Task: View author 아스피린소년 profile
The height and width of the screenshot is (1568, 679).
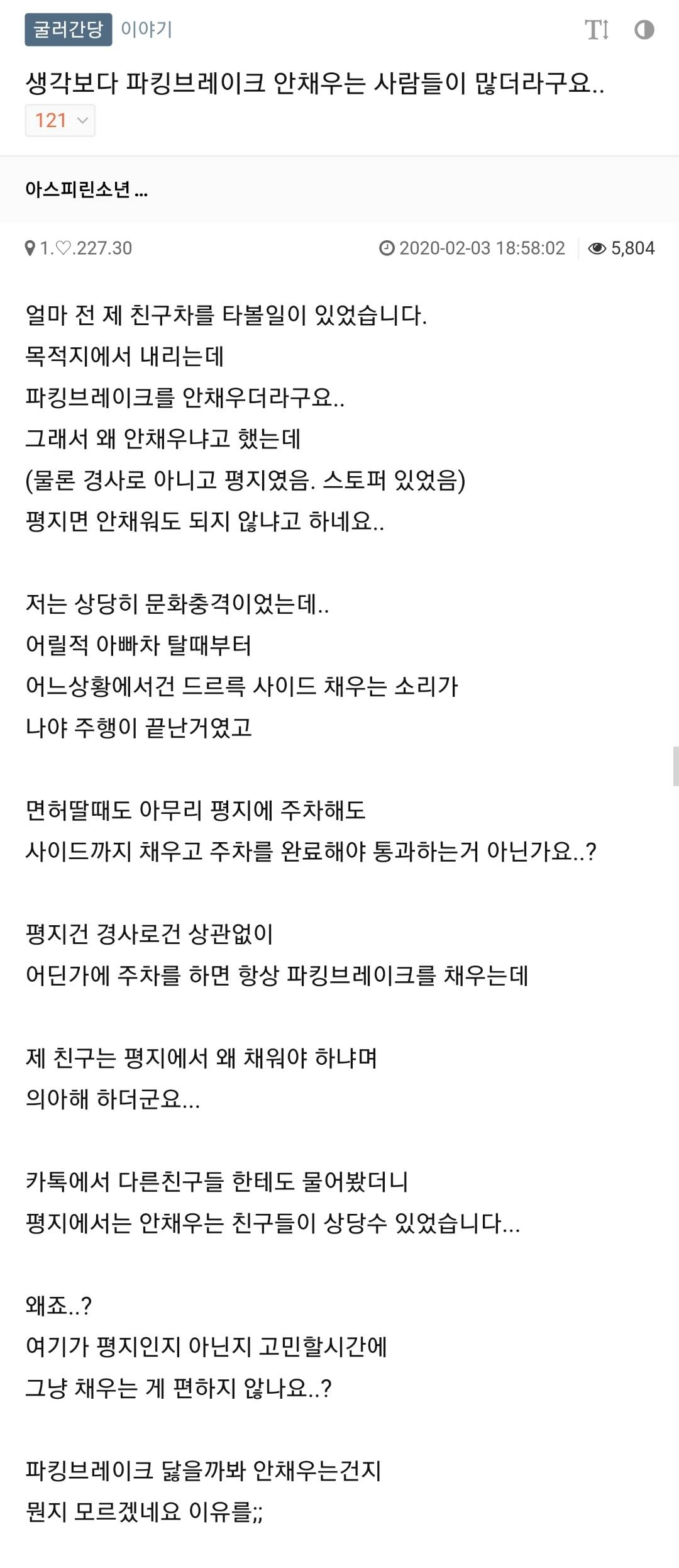Action: click(86, 189)
